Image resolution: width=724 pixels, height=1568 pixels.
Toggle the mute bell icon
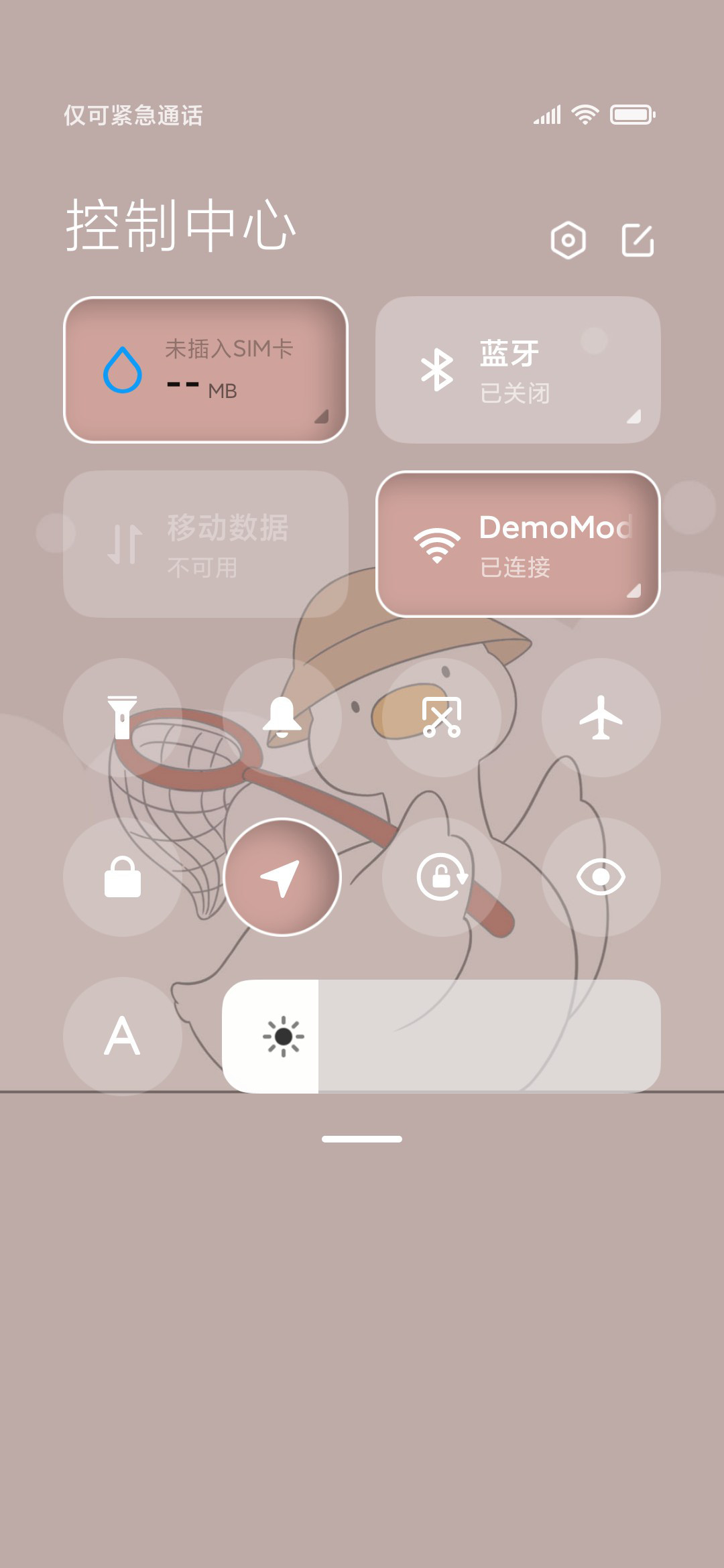[x=282, y=718]
